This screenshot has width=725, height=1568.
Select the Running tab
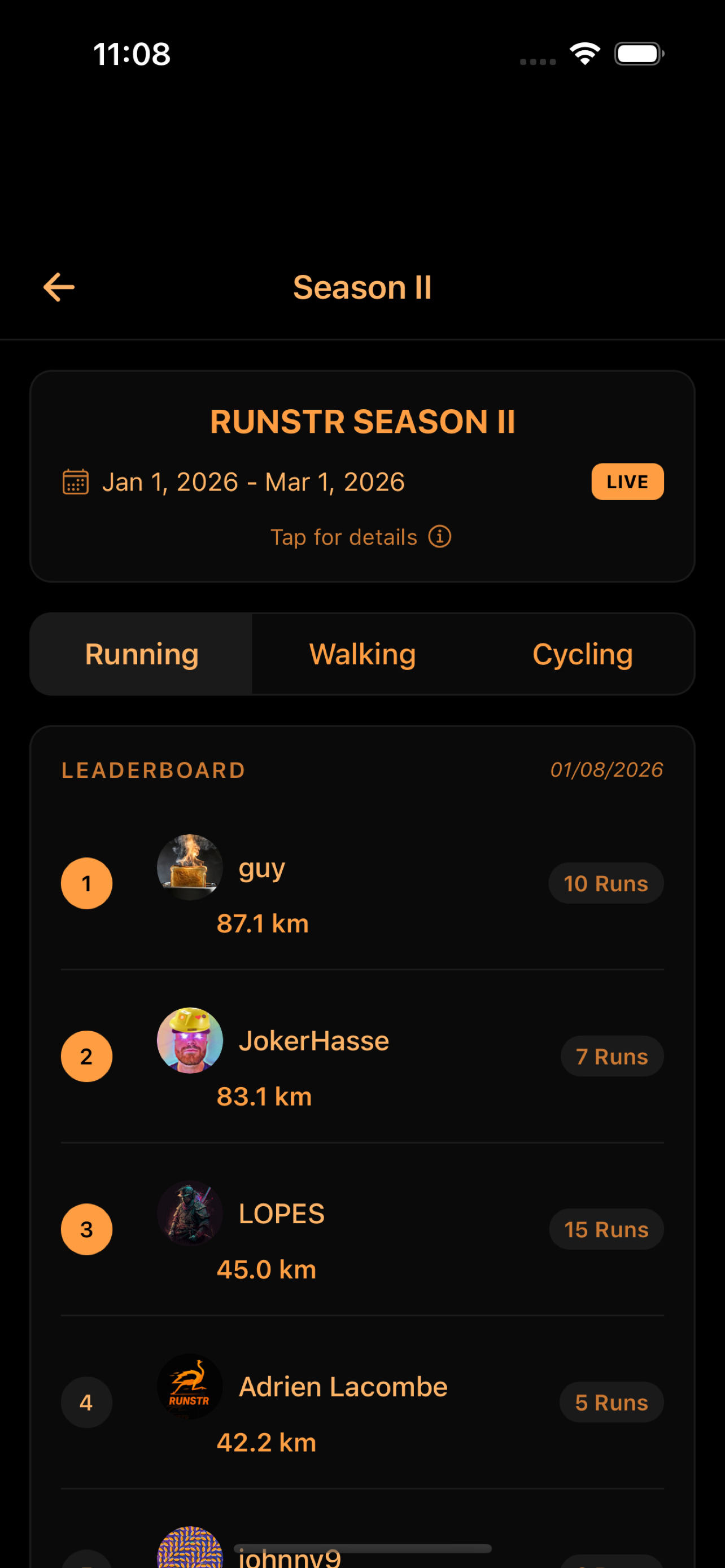point(141,654)
